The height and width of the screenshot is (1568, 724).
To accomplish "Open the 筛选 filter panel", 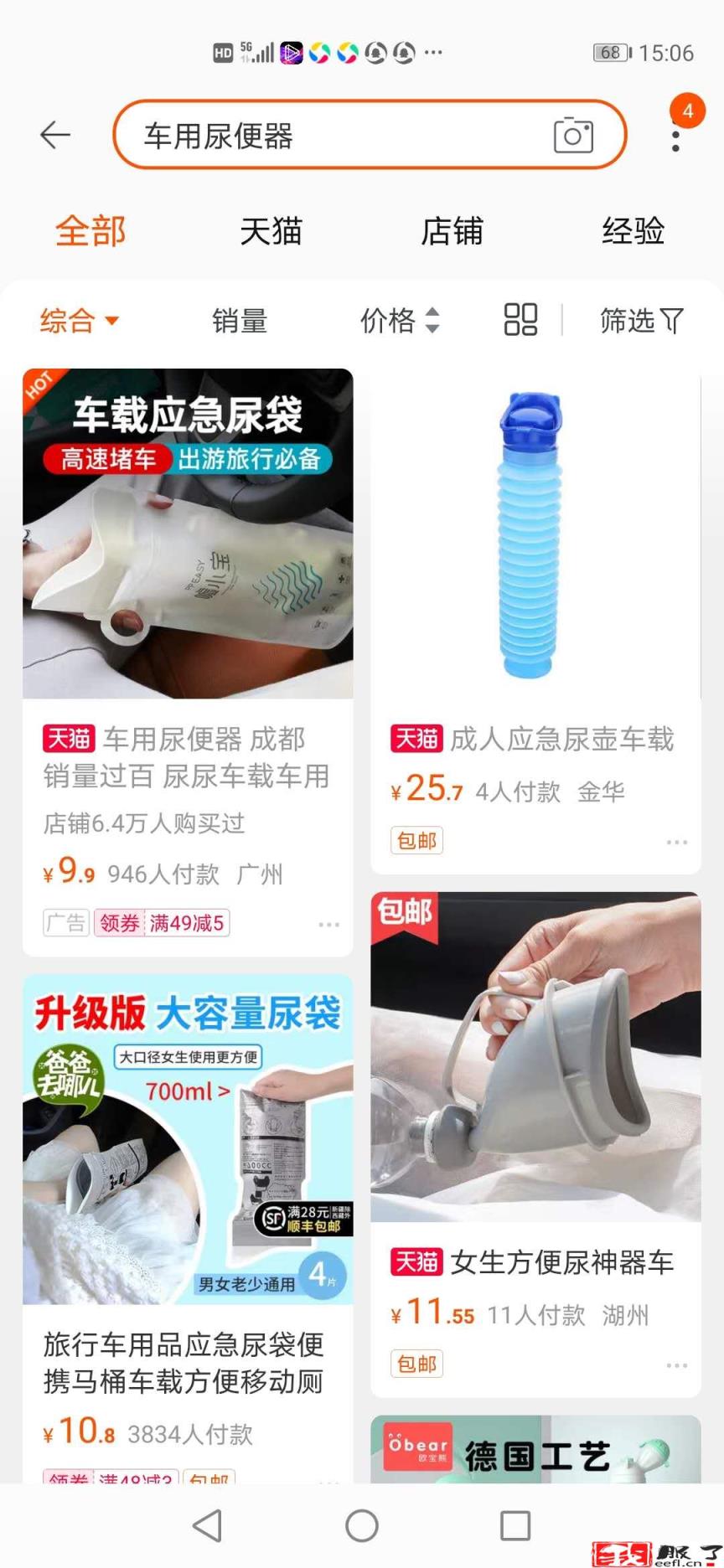I will 641,321.
